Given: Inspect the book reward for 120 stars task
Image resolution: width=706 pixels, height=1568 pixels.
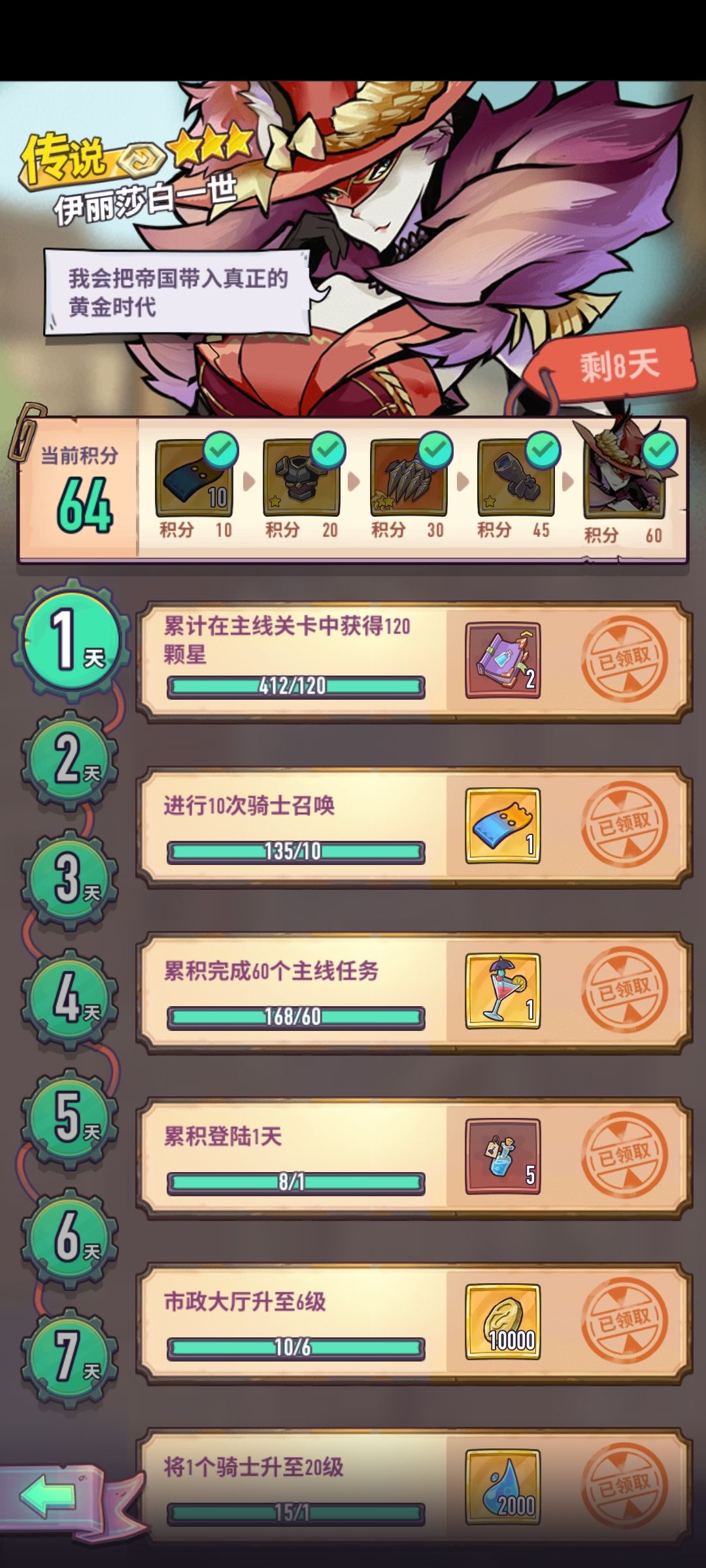Looking at the screenshot, I should coord(503,660).
